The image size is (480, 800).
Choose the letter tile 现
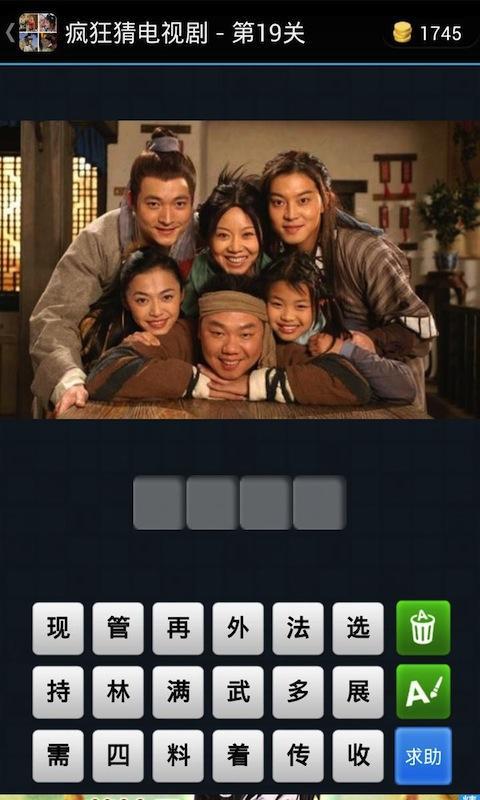point(58,629)
